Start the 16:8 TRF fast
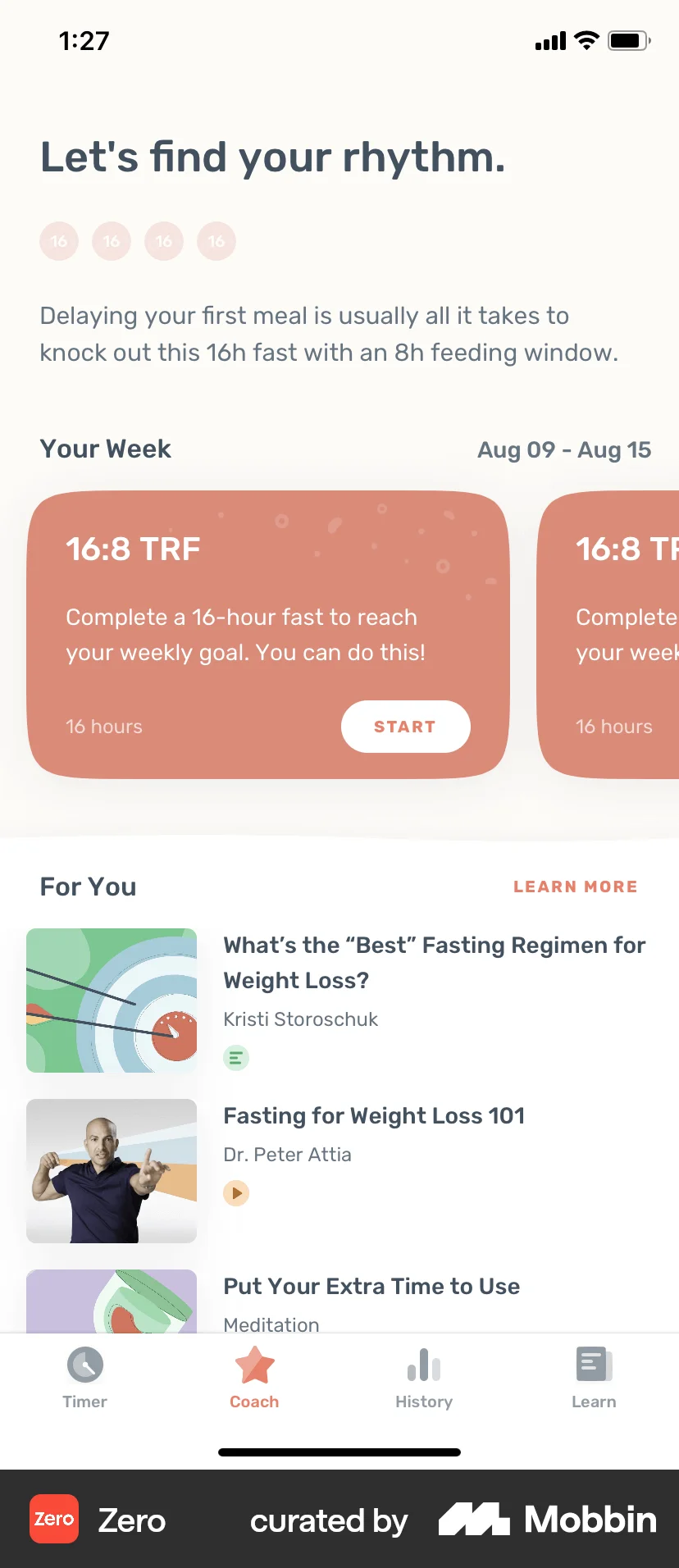The width and height of the screenshot is (679, 1568). [405, 727]
